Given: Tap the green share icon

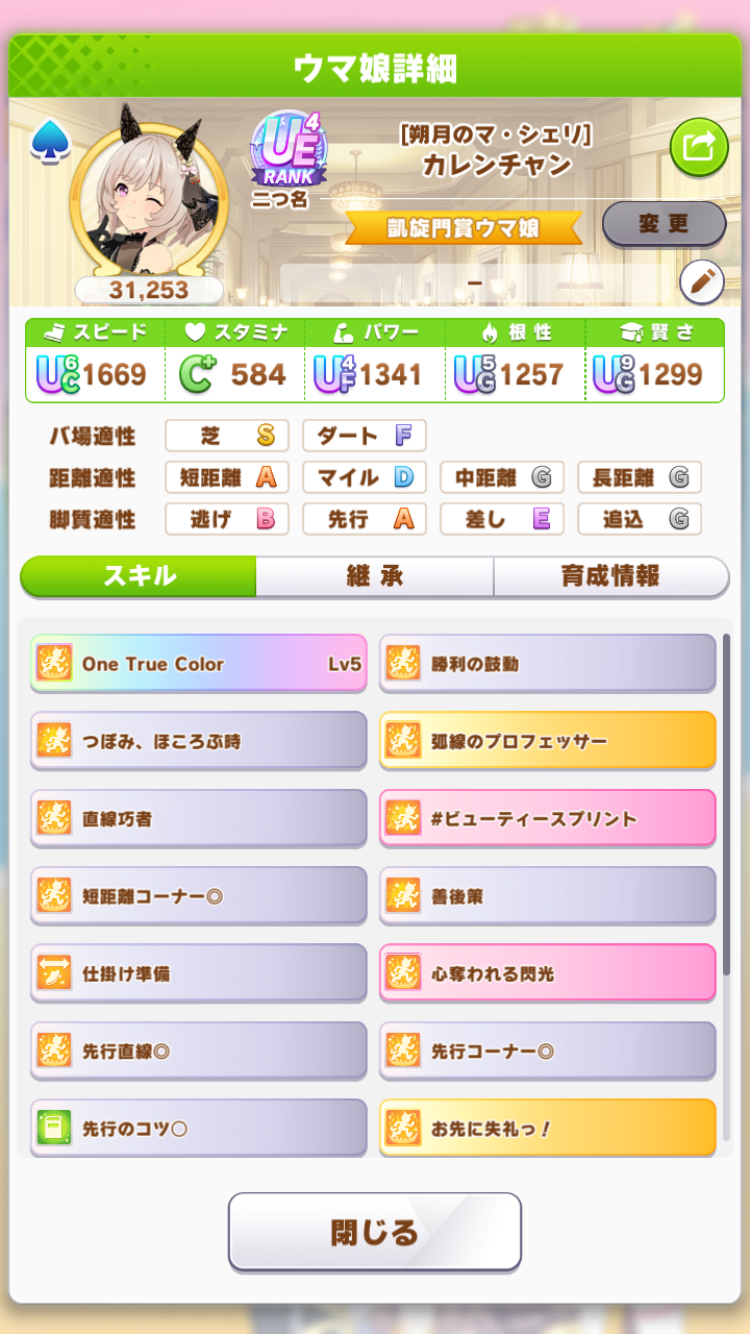Looking at the screenshot, I should (698, 147).
